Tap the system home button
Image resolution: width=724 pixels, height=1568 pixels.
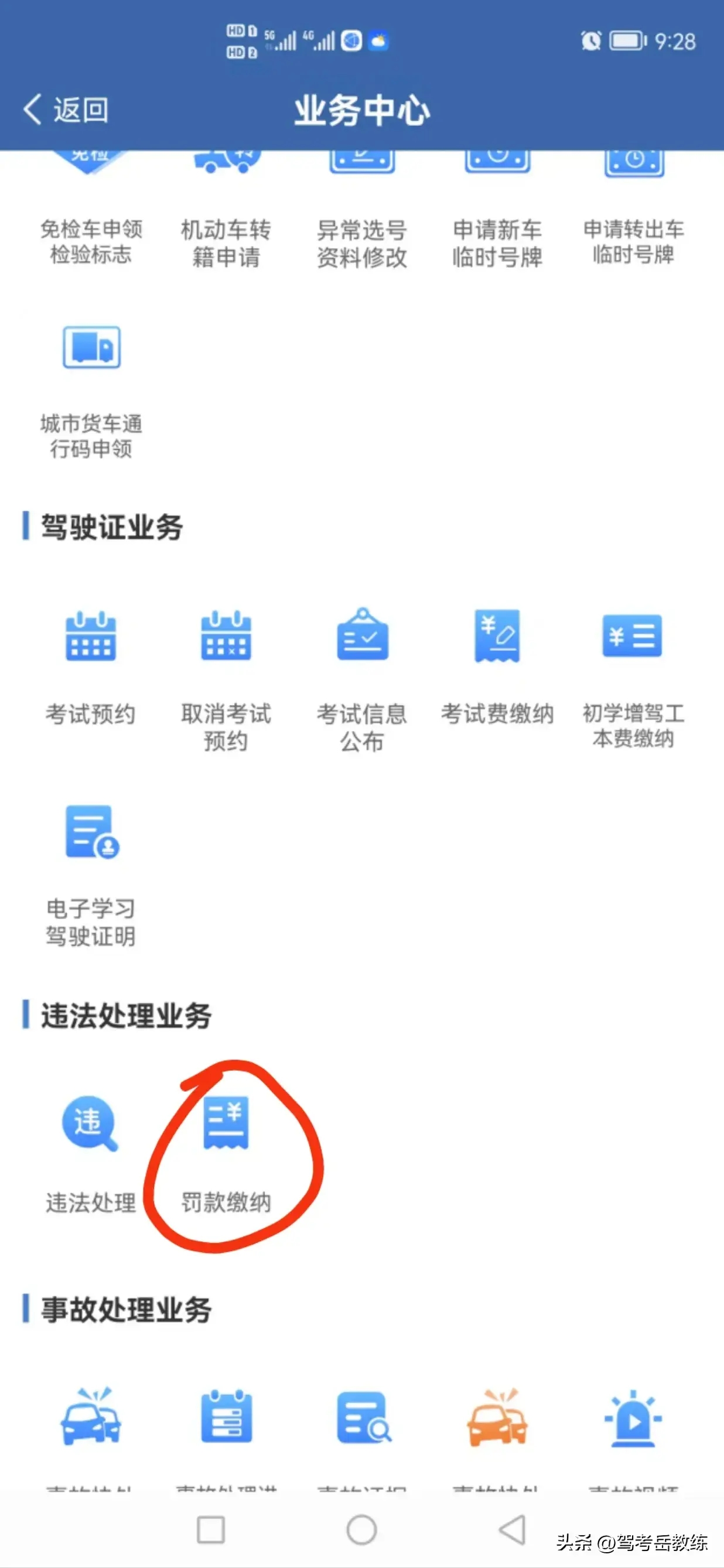click(361, 1530)
